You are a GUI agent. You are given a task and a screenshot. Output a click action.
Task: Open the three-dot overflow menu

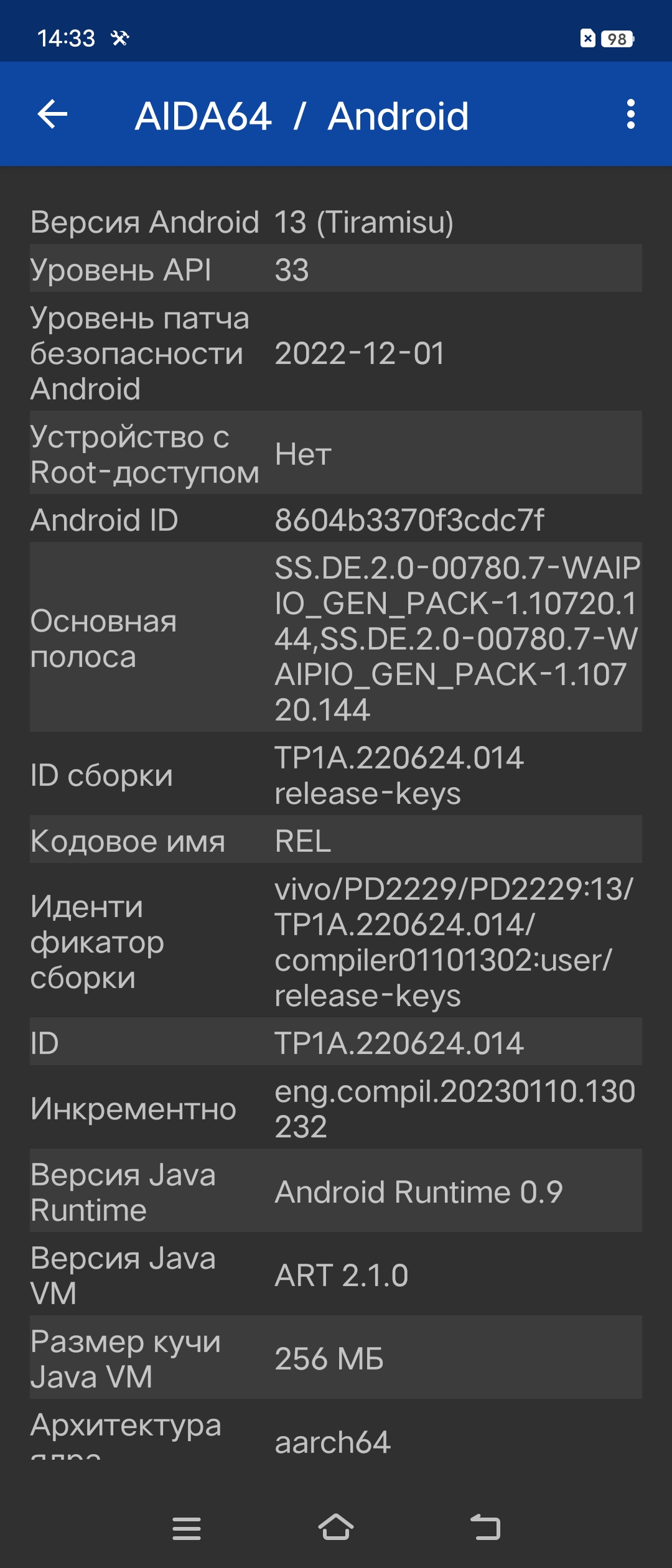coord(630,114)
